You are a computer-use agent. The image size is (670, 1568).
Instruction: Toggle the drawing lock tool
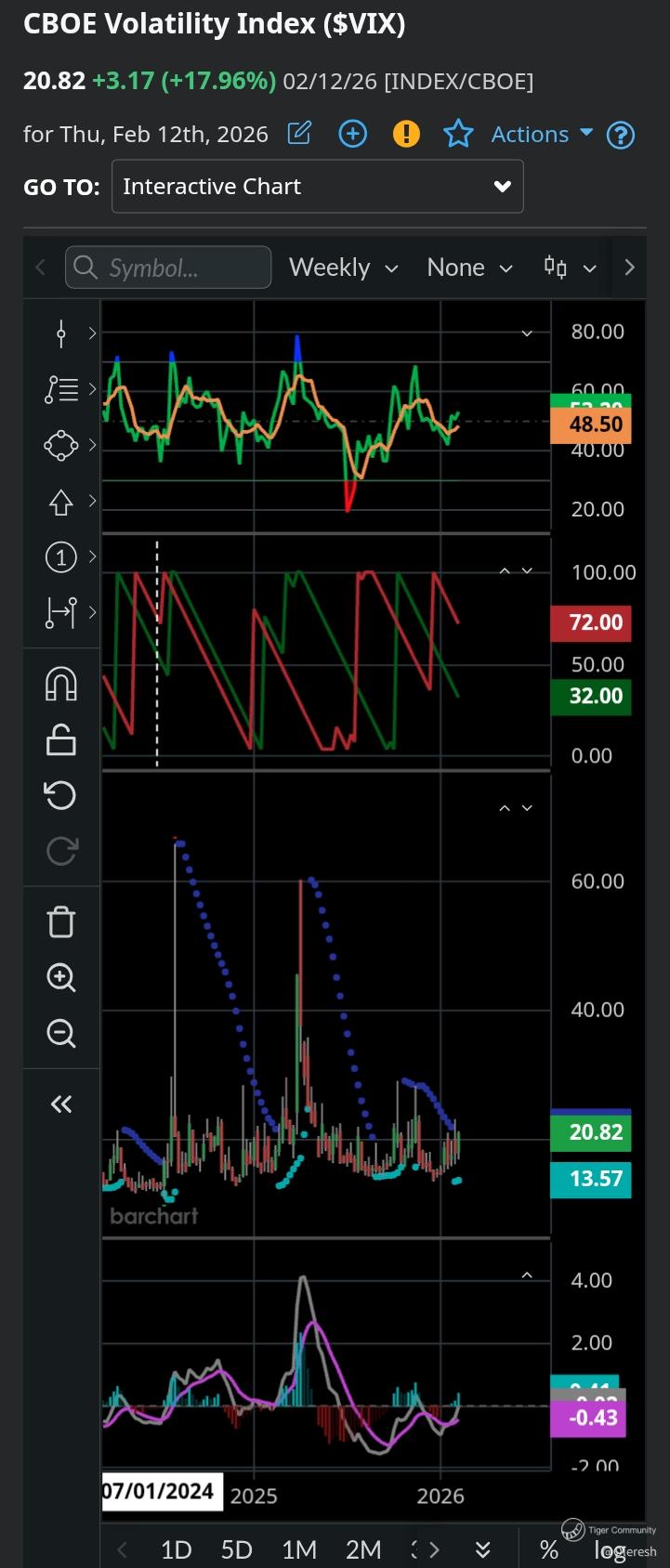tap(61, 740)
